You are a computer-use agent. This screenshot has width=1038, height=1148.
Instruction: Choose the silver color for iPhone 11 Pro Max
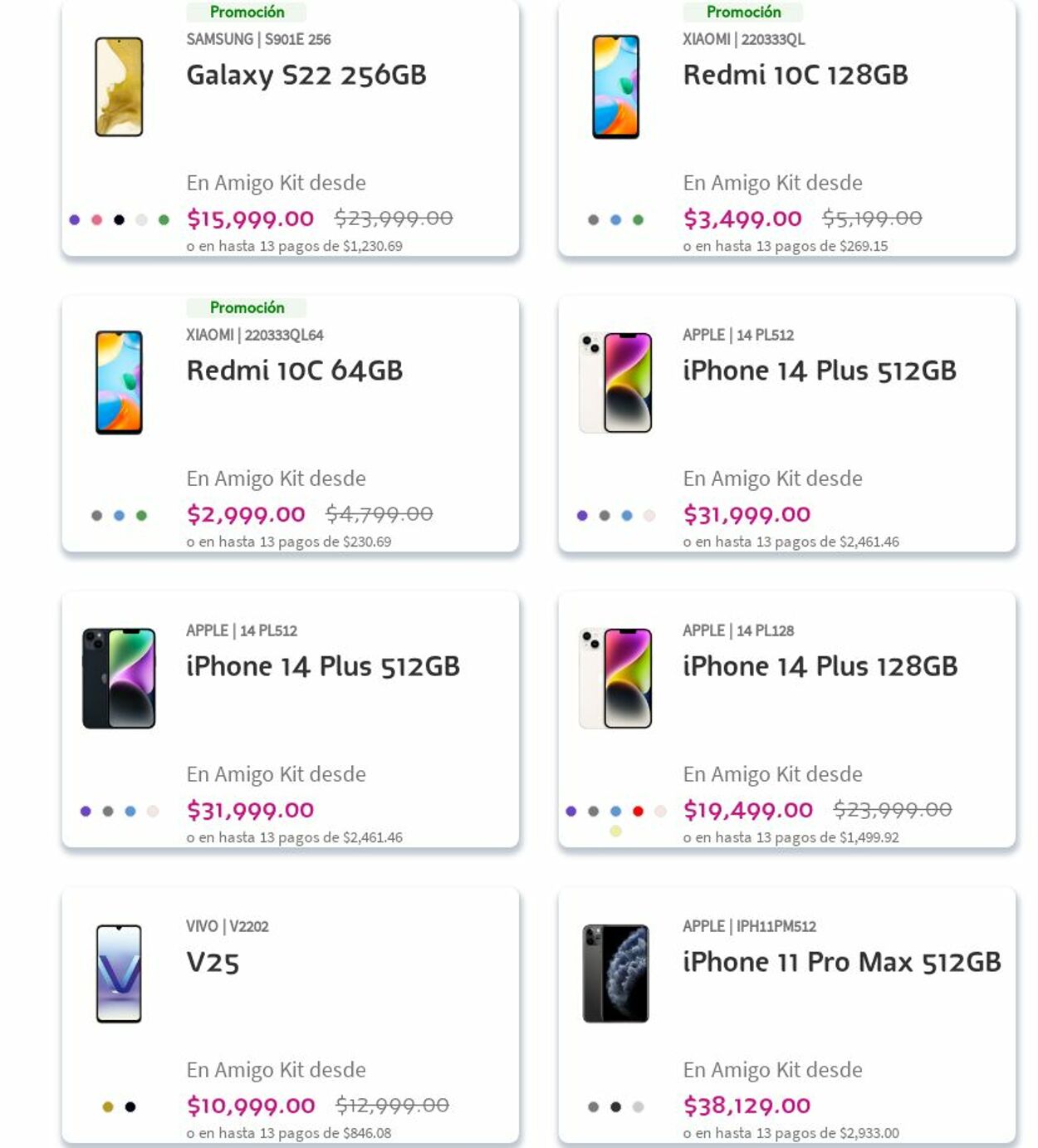[x=638, y=1107]
